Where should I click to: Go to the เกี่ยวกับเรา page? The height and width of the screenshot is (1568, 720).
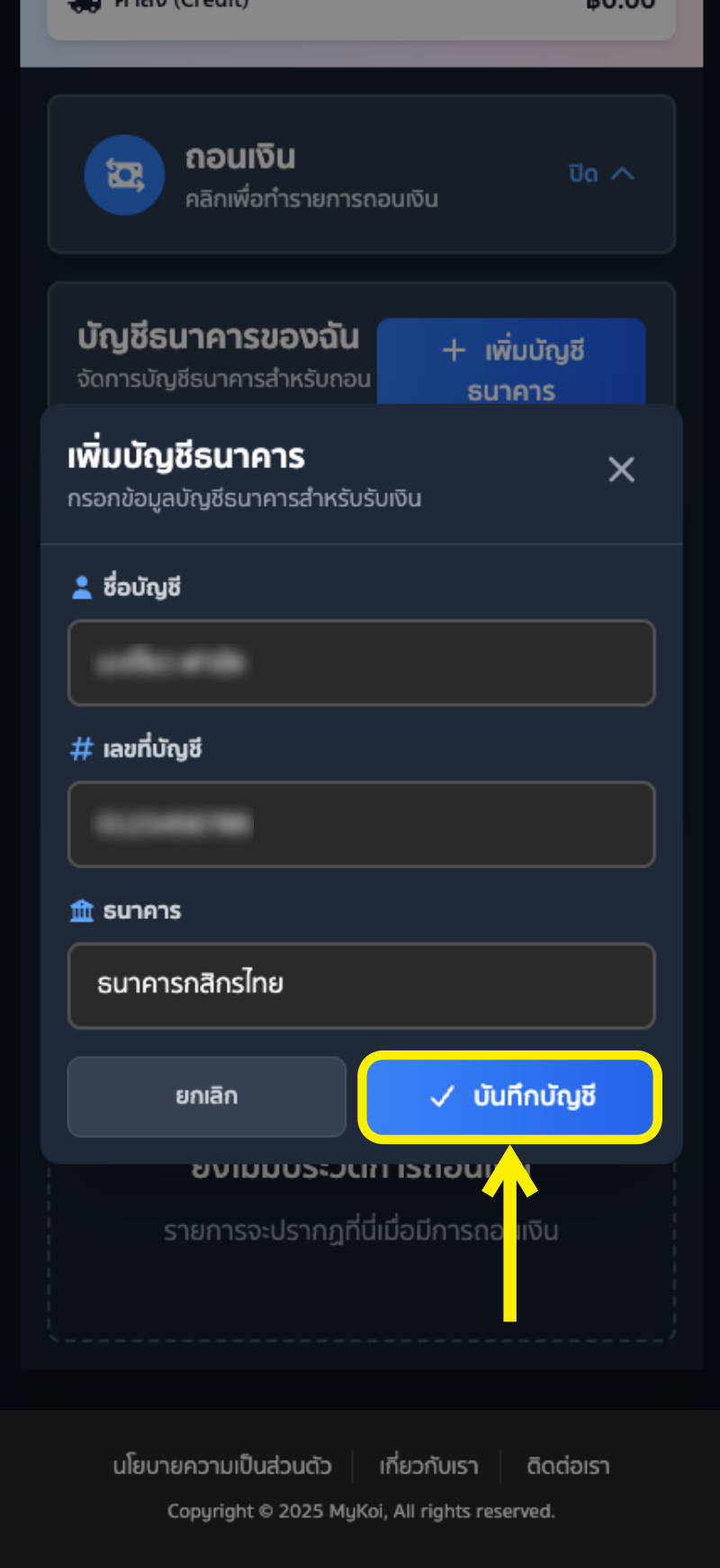pyautogui.click(x=428, y=1466)
